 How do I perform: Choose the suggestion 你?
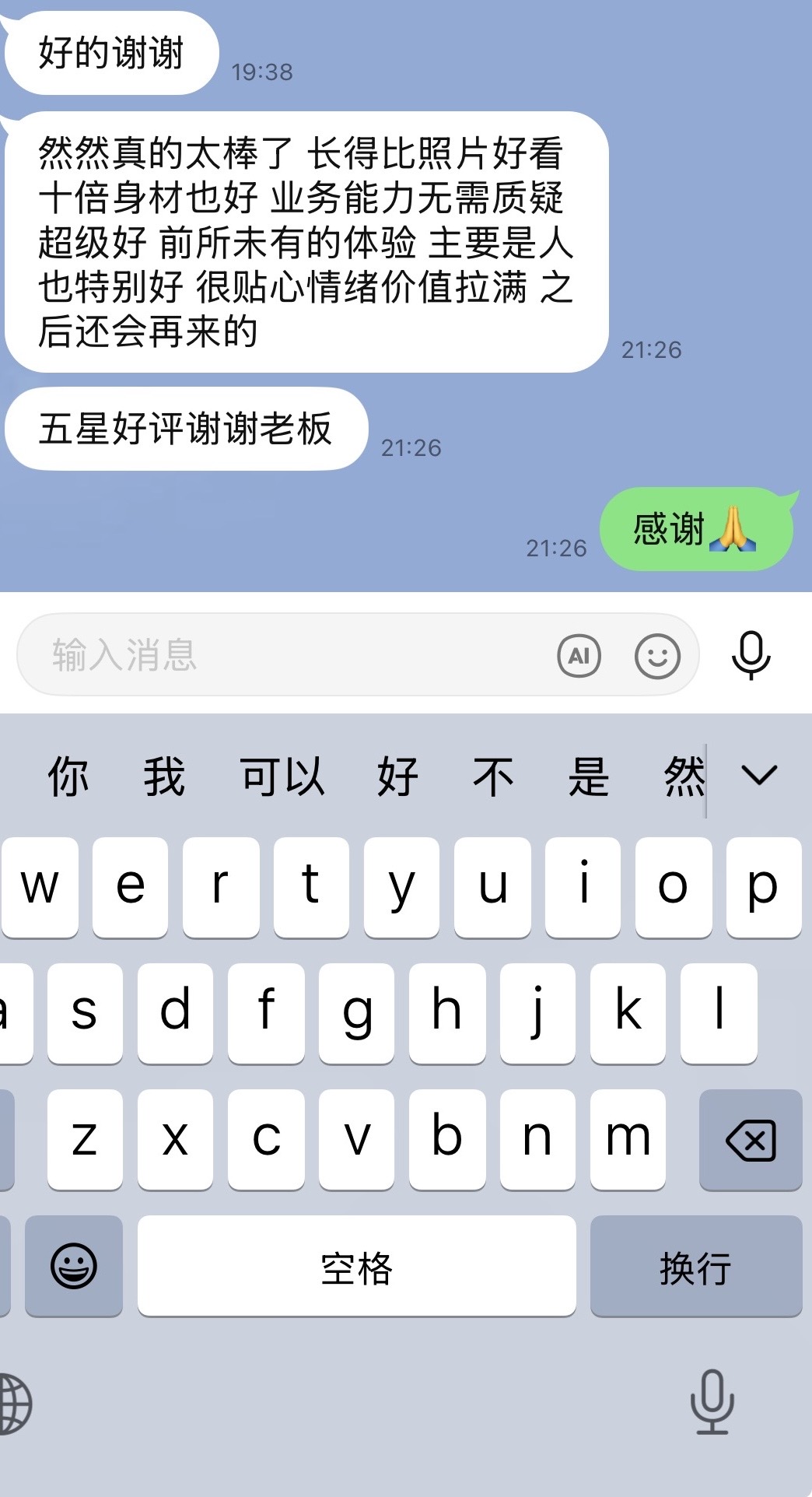point(68,777)
